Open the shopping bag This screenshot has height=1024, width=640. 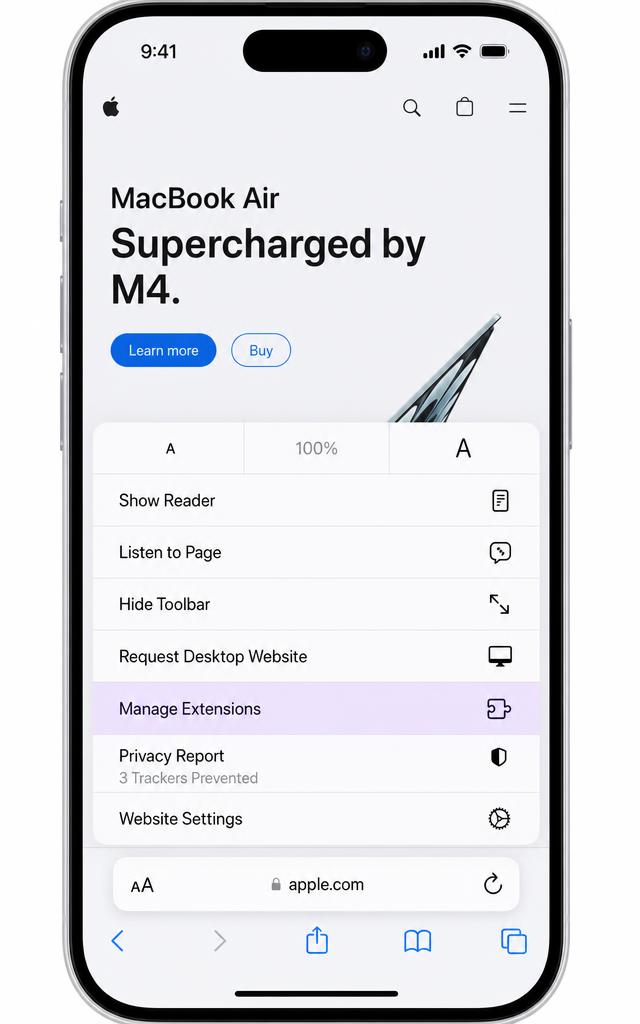click(464, 107)
